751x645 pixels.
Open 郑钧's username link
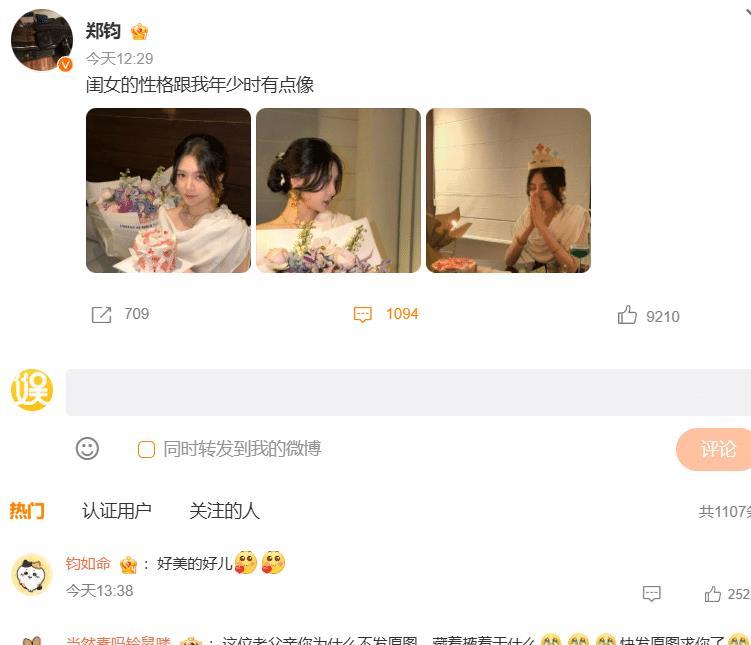tap(103, 31)
